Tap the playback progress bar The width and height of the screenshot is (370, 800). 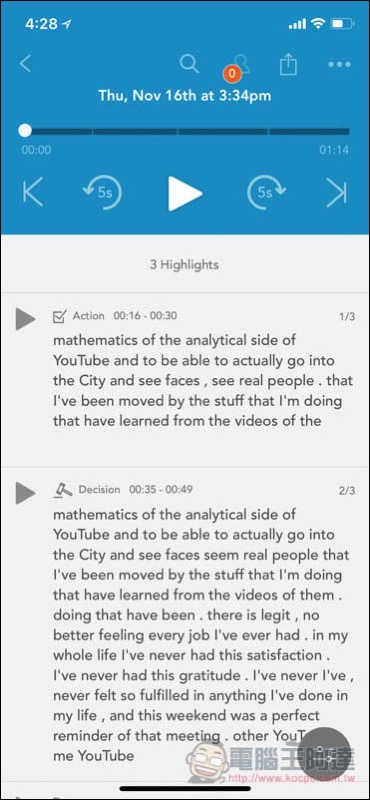click(185, 131)
